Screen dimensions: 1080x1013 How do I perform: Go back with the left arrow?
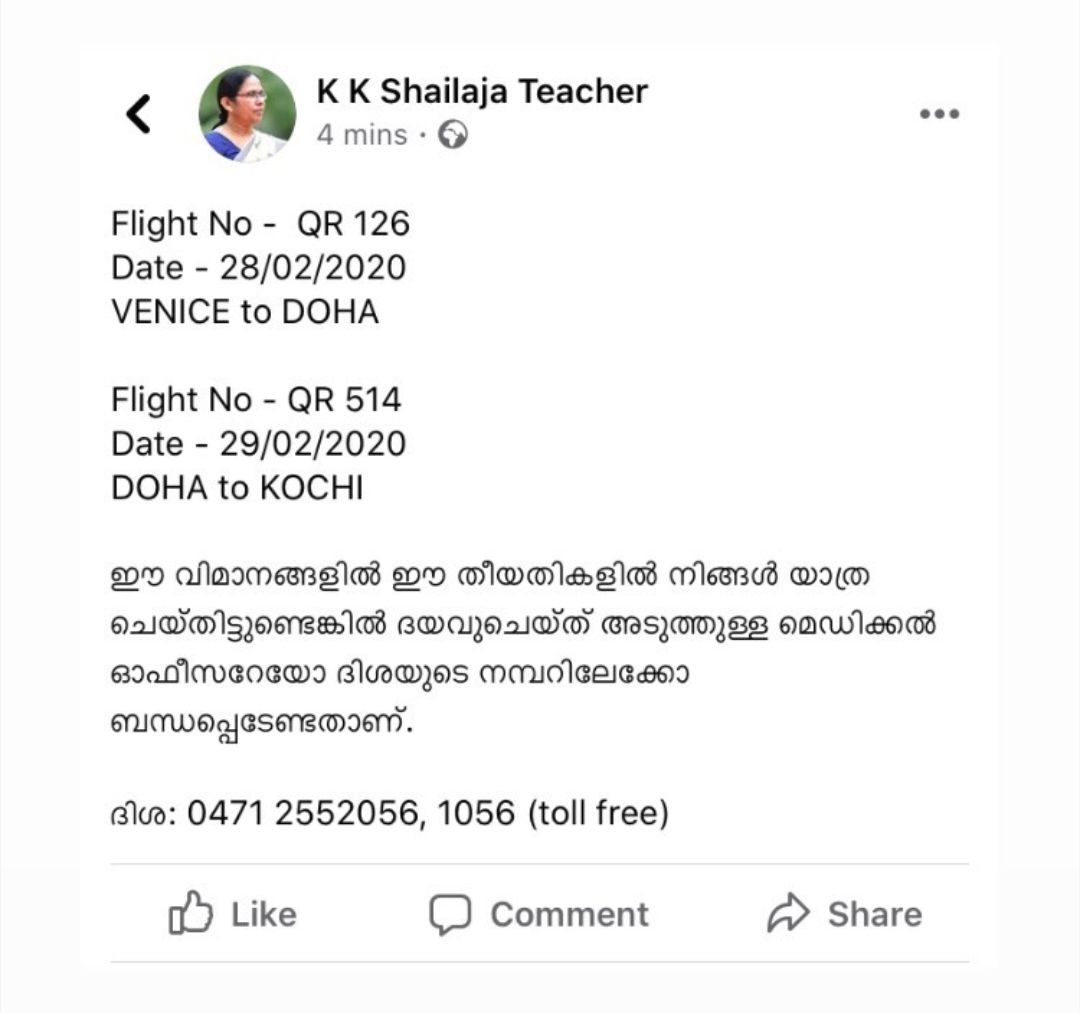tap(139, 114)
